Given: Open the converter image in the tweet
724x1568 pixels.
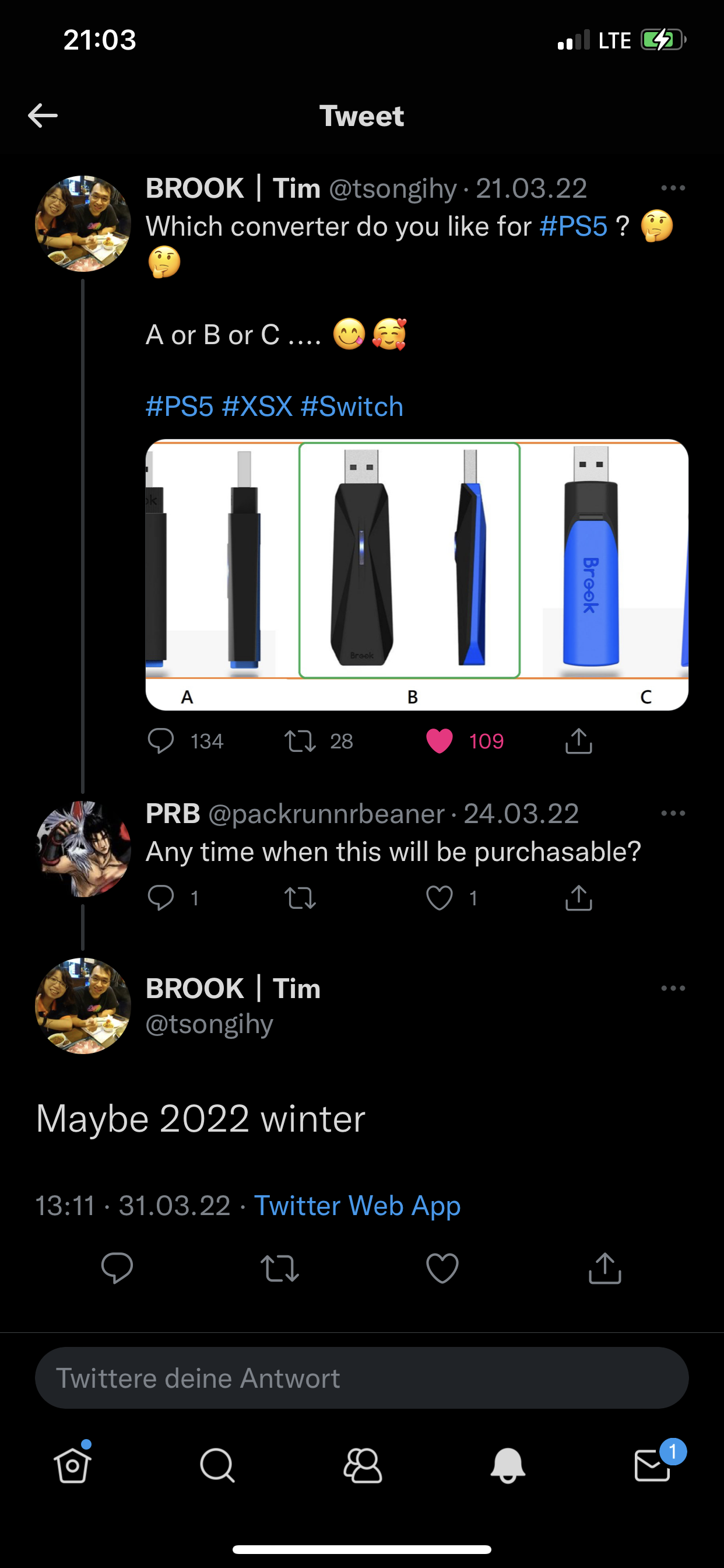Looking at the screenshot, I should pyautogui.click(x=417, y=574).
